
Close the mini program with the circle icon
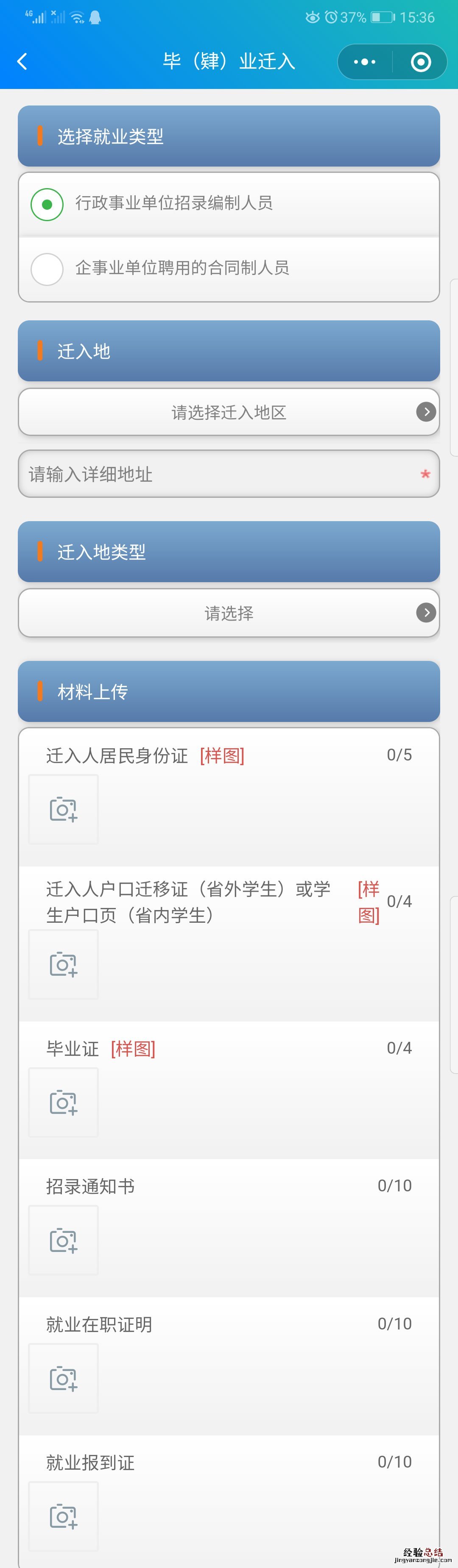(421, 62)
